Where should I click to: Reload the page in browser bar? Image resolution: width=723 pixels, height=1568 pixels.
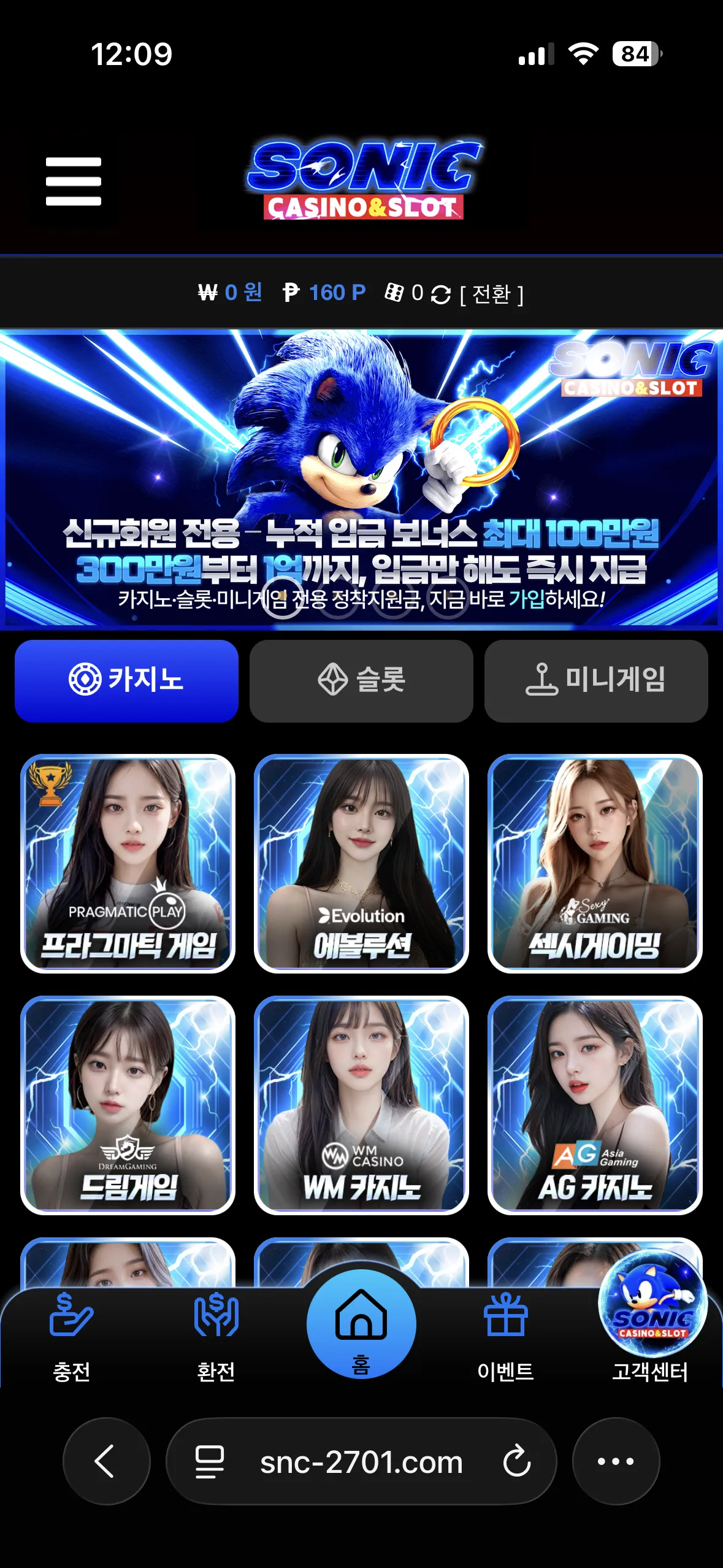click(516, 1461)
